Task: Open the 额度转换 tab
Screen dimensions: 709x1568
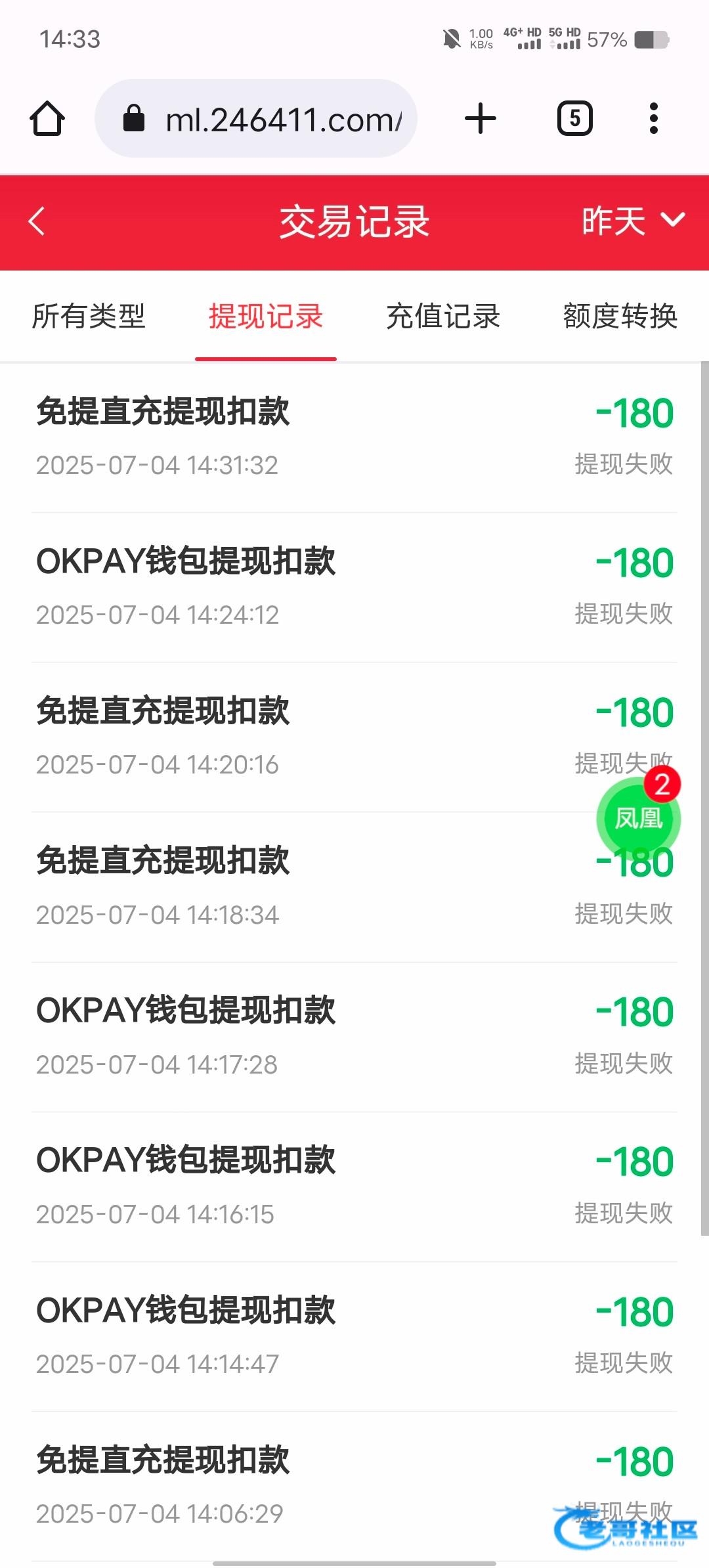Action: pos(620,316)
